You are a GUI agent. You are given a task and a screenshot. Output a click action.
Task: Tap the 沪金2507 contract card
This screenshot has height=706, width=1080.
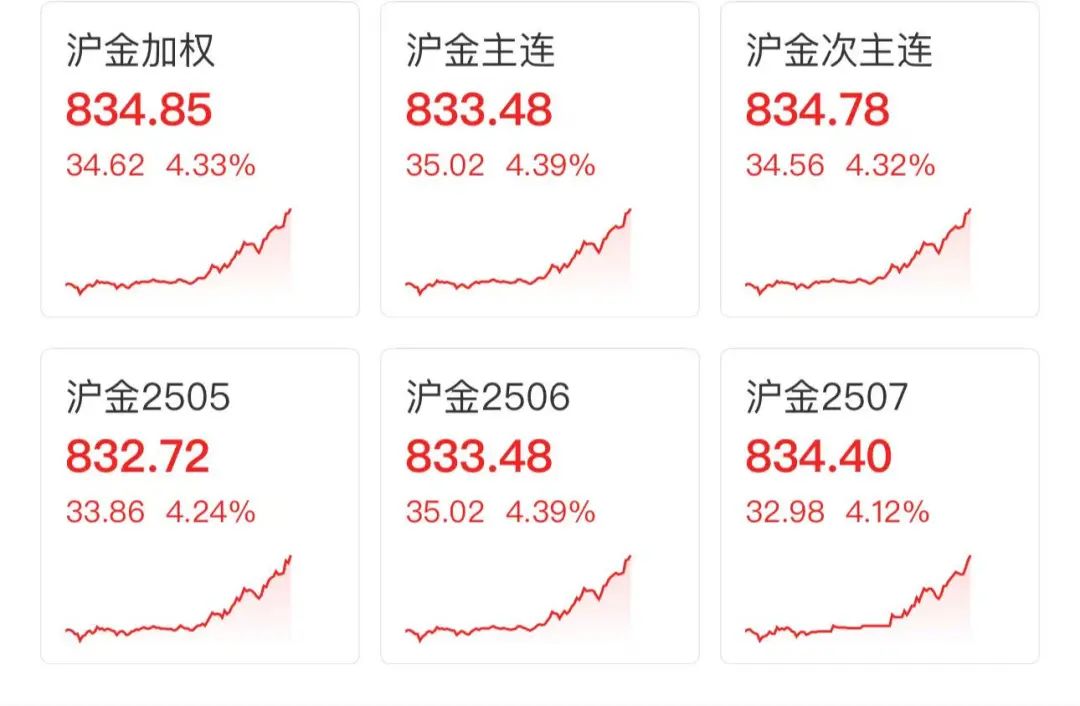pyautogui.click(x=879, y=506)
